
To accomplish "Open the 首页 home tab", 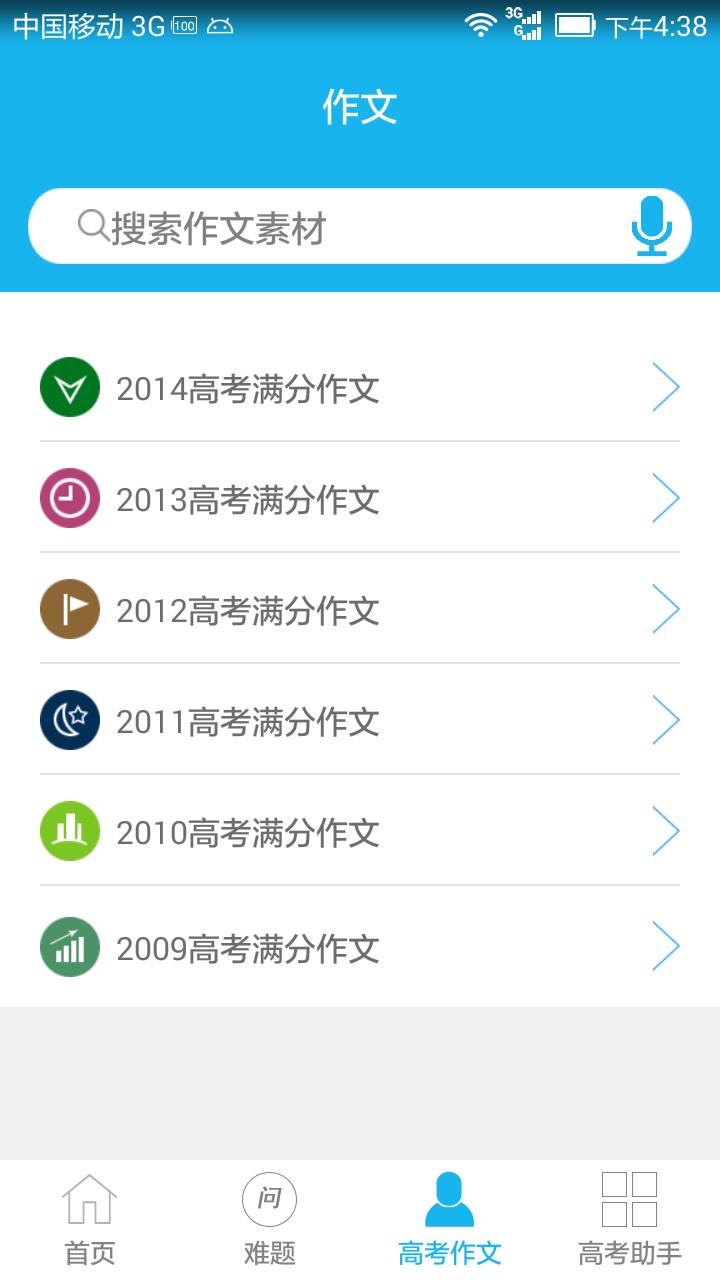I will pos(89,1213).
